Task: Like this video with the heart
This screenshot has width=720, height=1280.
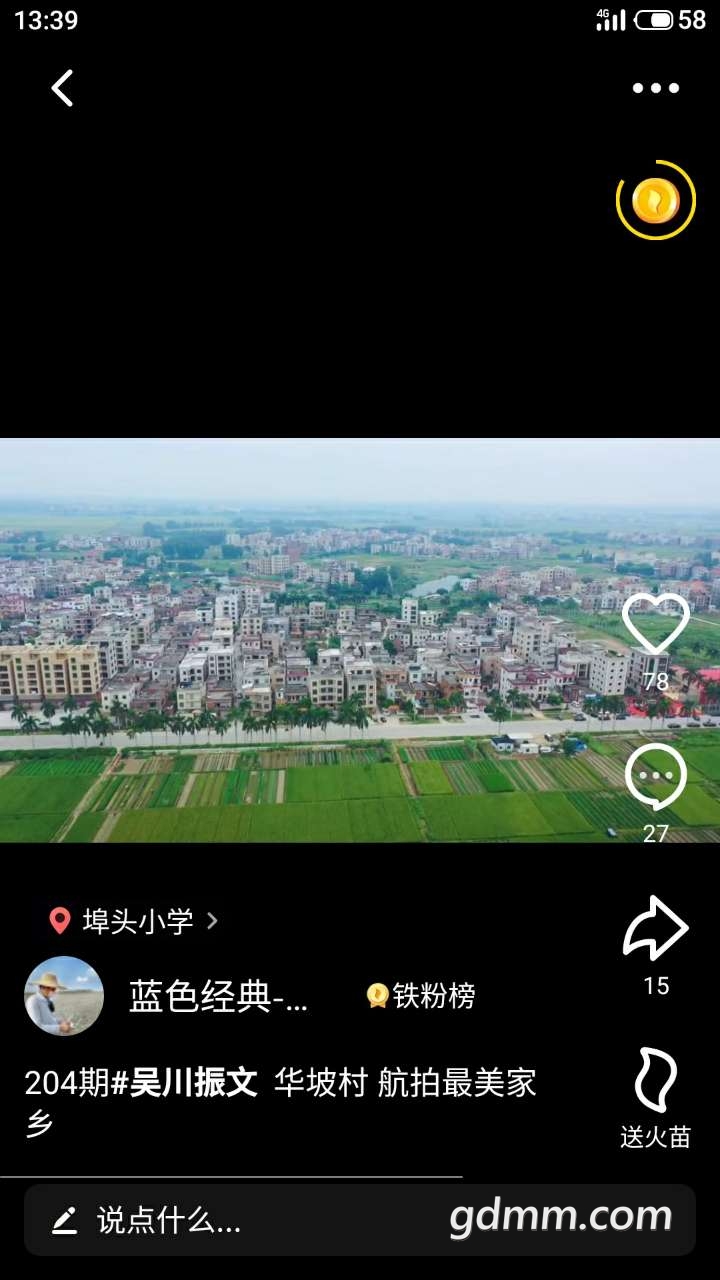Action: pos(656,625)
